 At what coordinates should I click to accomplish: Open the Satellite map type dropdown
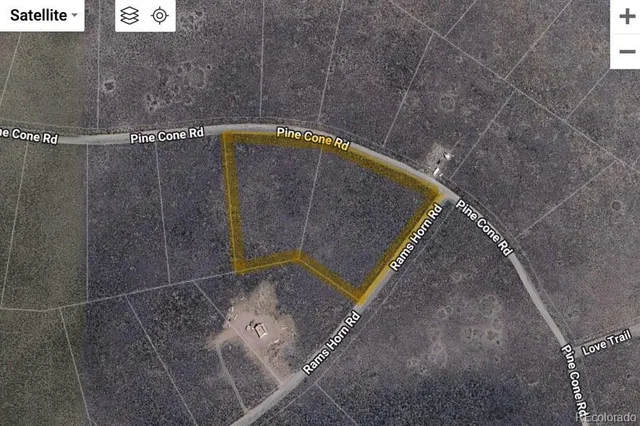[44, 15]
